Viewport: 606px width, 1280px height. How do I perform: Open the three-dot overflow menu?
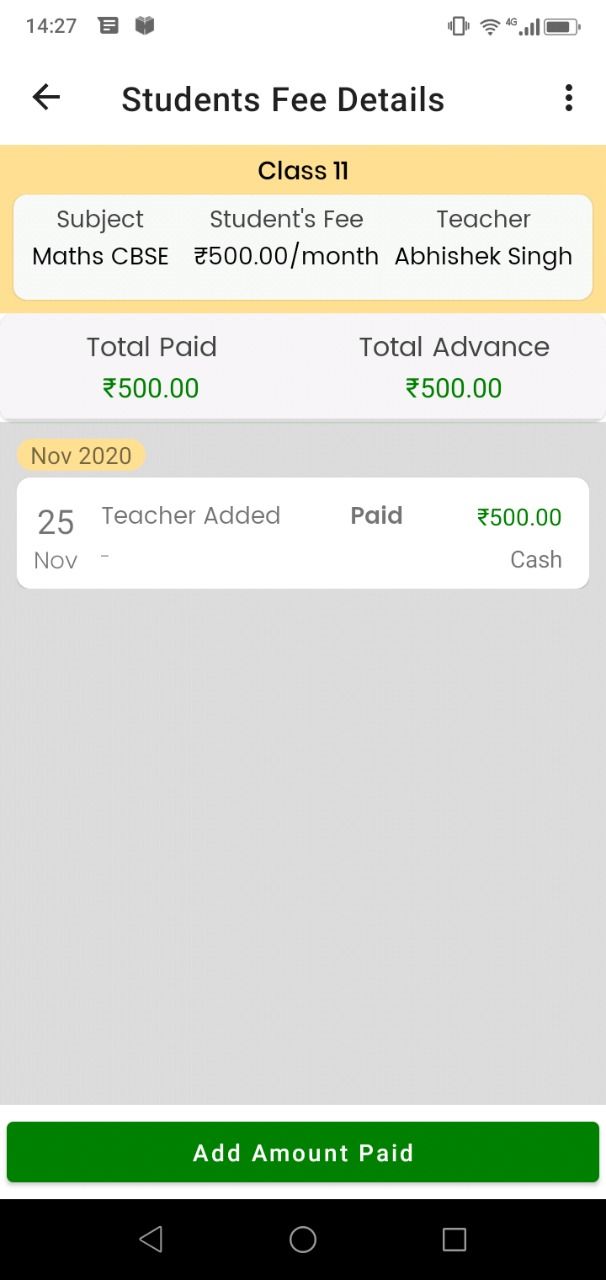point(568,97)
